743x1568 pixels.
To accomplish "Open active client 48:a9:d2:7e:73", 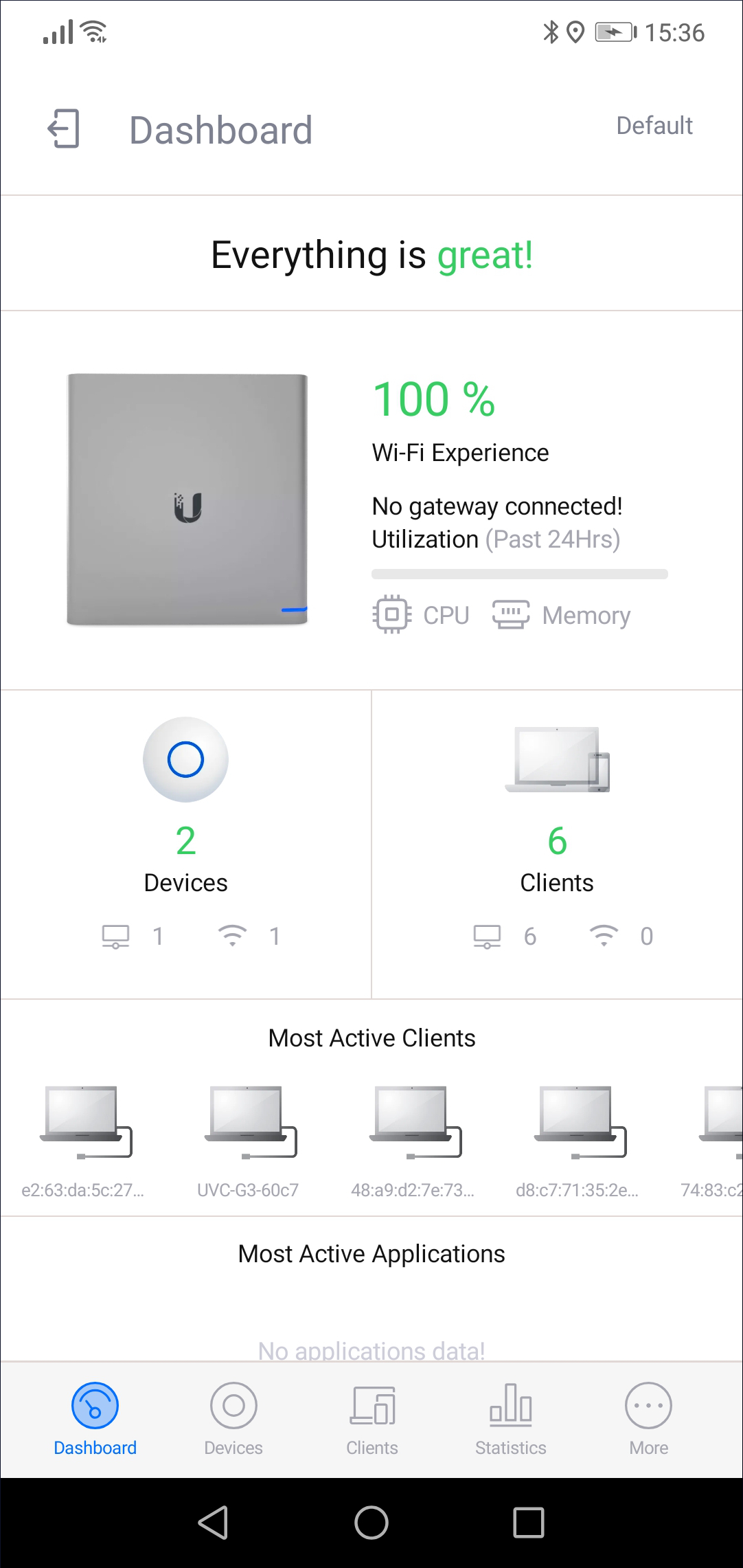I will 413,1141.
